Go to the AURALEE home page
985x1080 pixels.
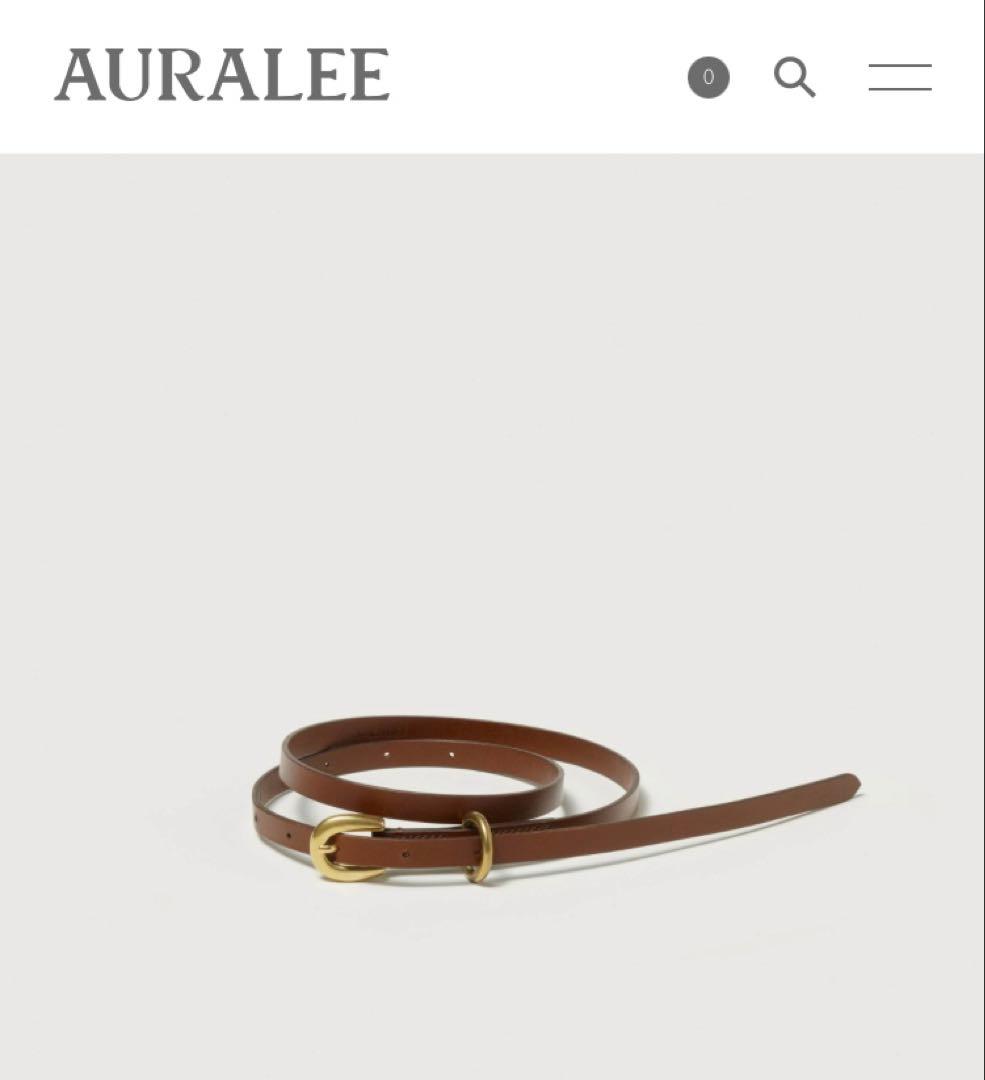[222, 75]
